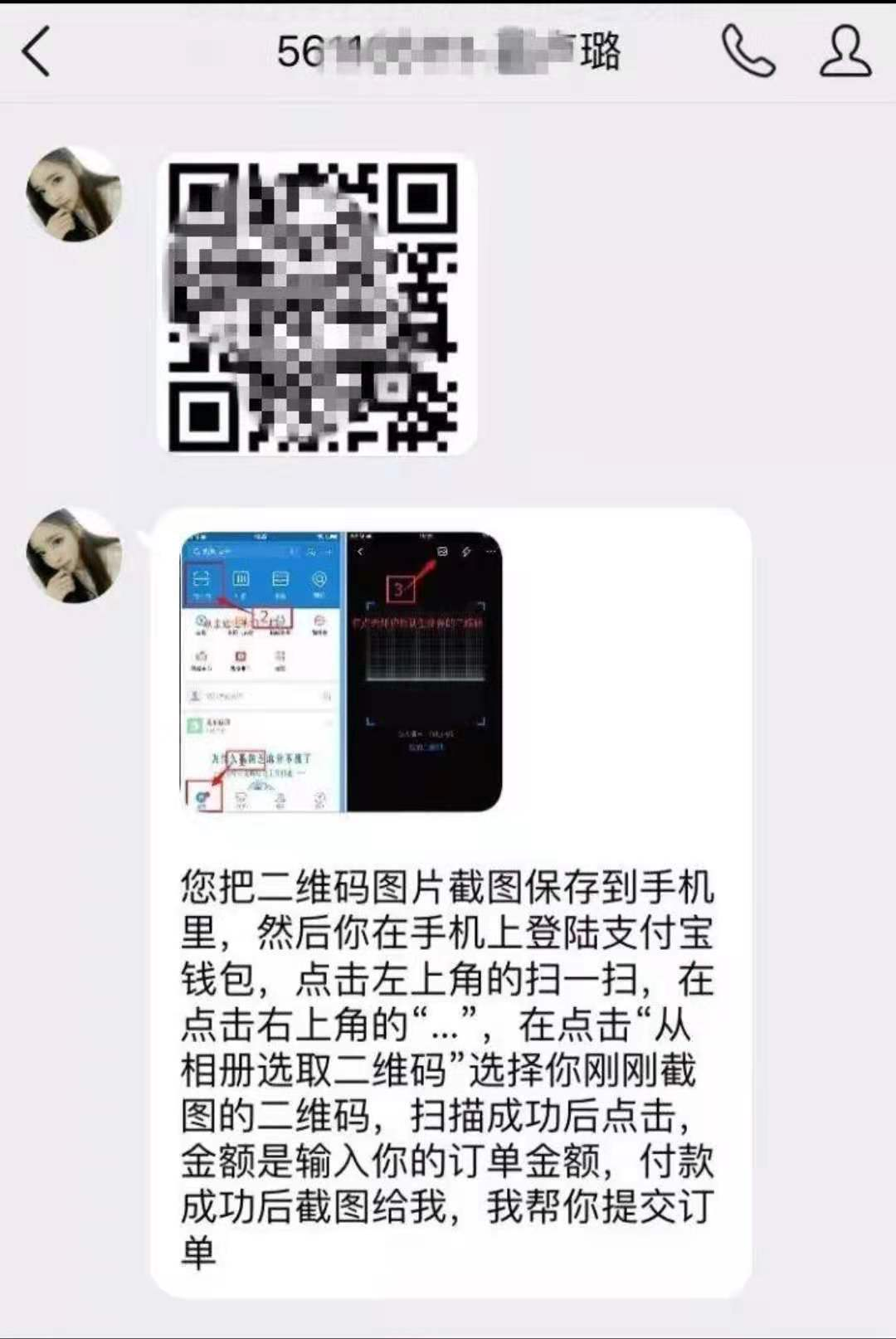Open the Alipay tutorial screenshot image
Viewport: 896px width, 1339px height.
click(x=341, y=671)
